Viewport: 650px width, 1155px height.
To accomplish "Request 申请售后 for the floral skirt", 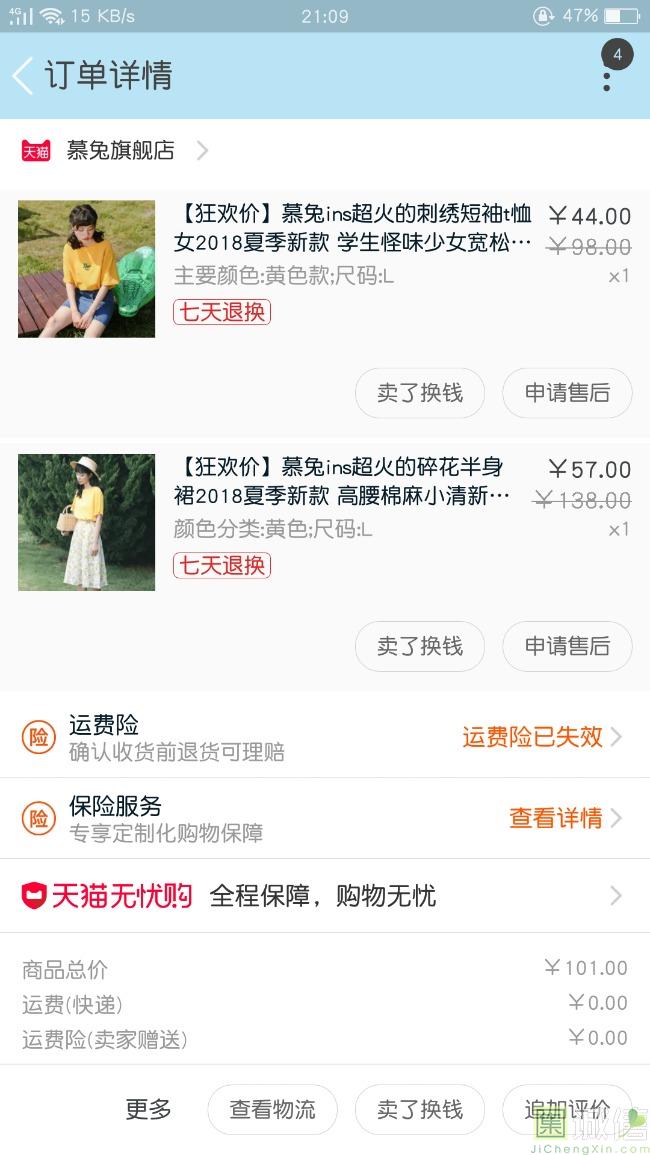I will click(567, 646).
